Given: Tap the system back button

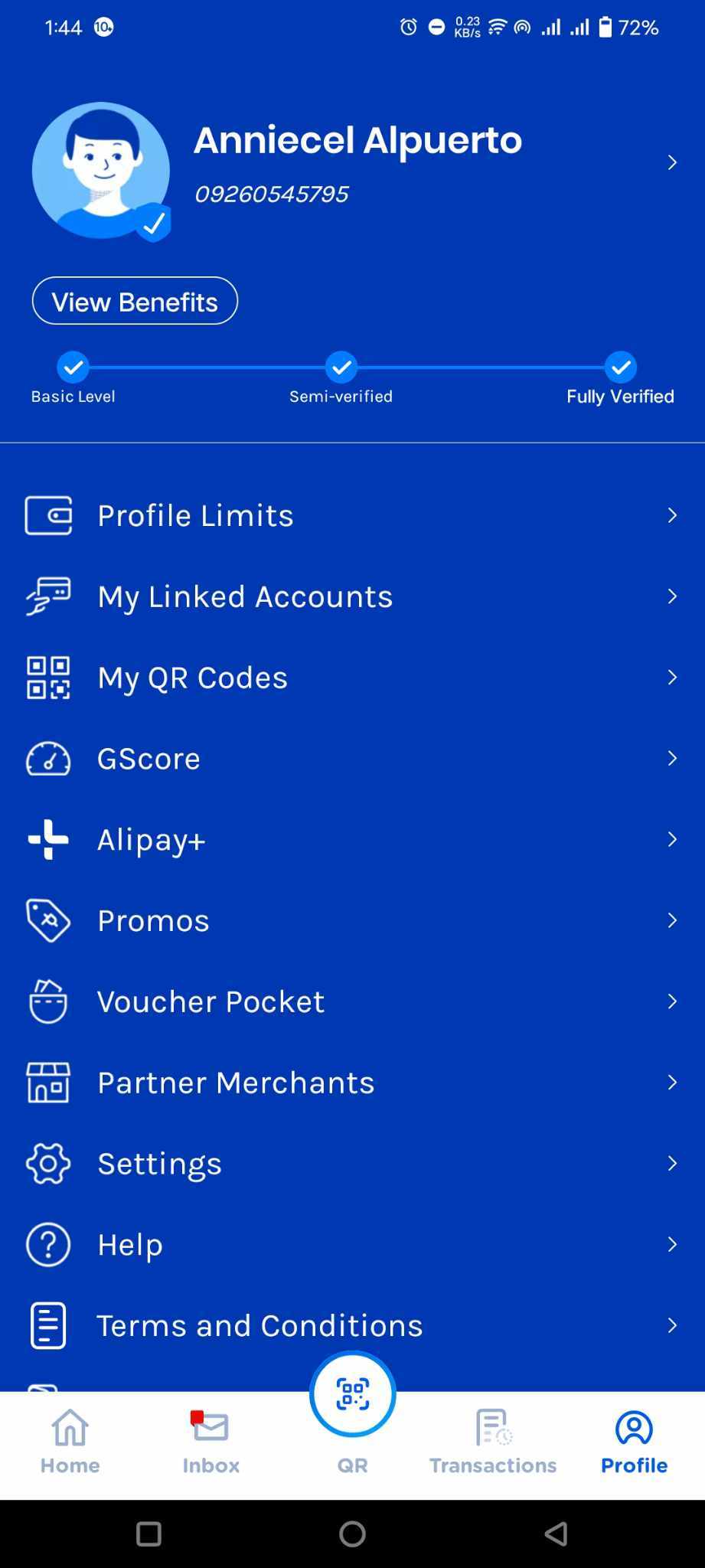Looking at the screenshot, I should pyautogui.click(x=556, y=1534).
